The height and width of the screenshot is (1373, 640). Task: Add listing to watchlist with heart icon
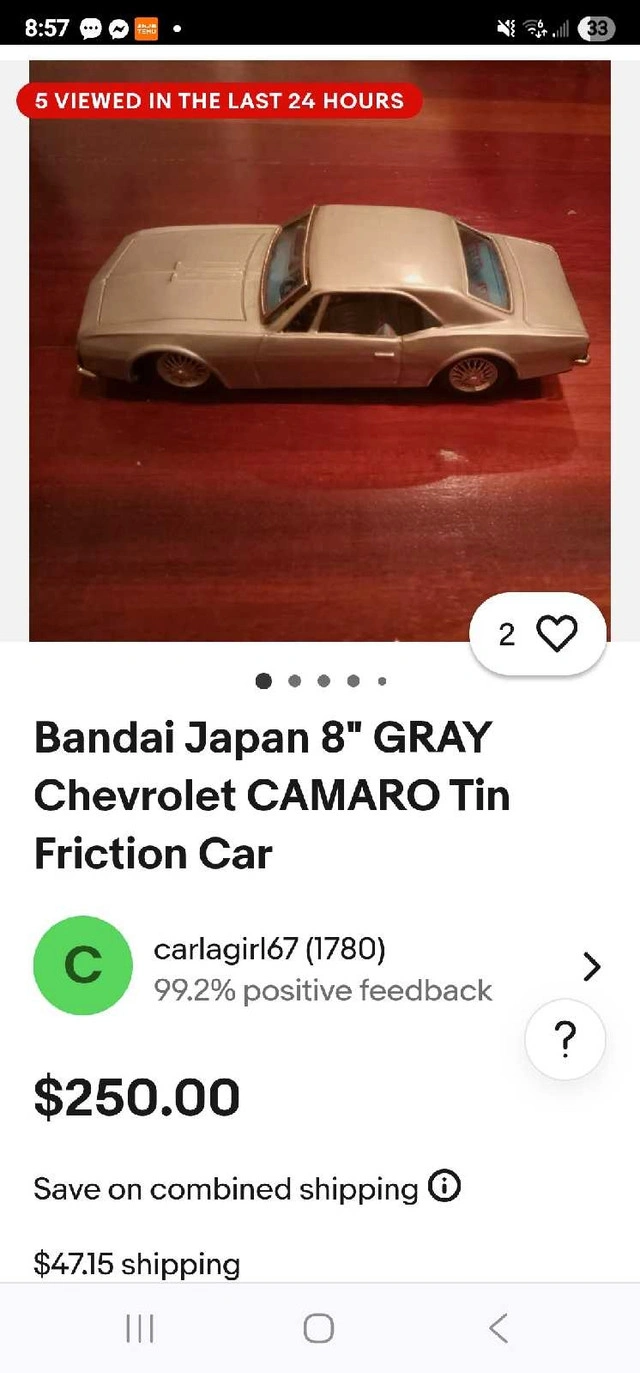pyautogui.click(x=556, y=634)
